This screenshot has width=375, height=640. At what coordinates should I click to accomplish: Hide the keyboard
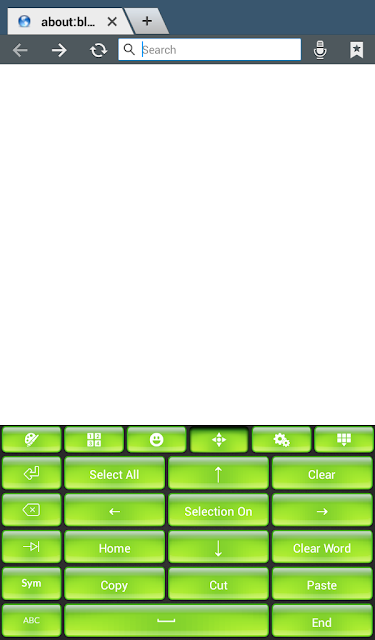[x=344, y=439]
